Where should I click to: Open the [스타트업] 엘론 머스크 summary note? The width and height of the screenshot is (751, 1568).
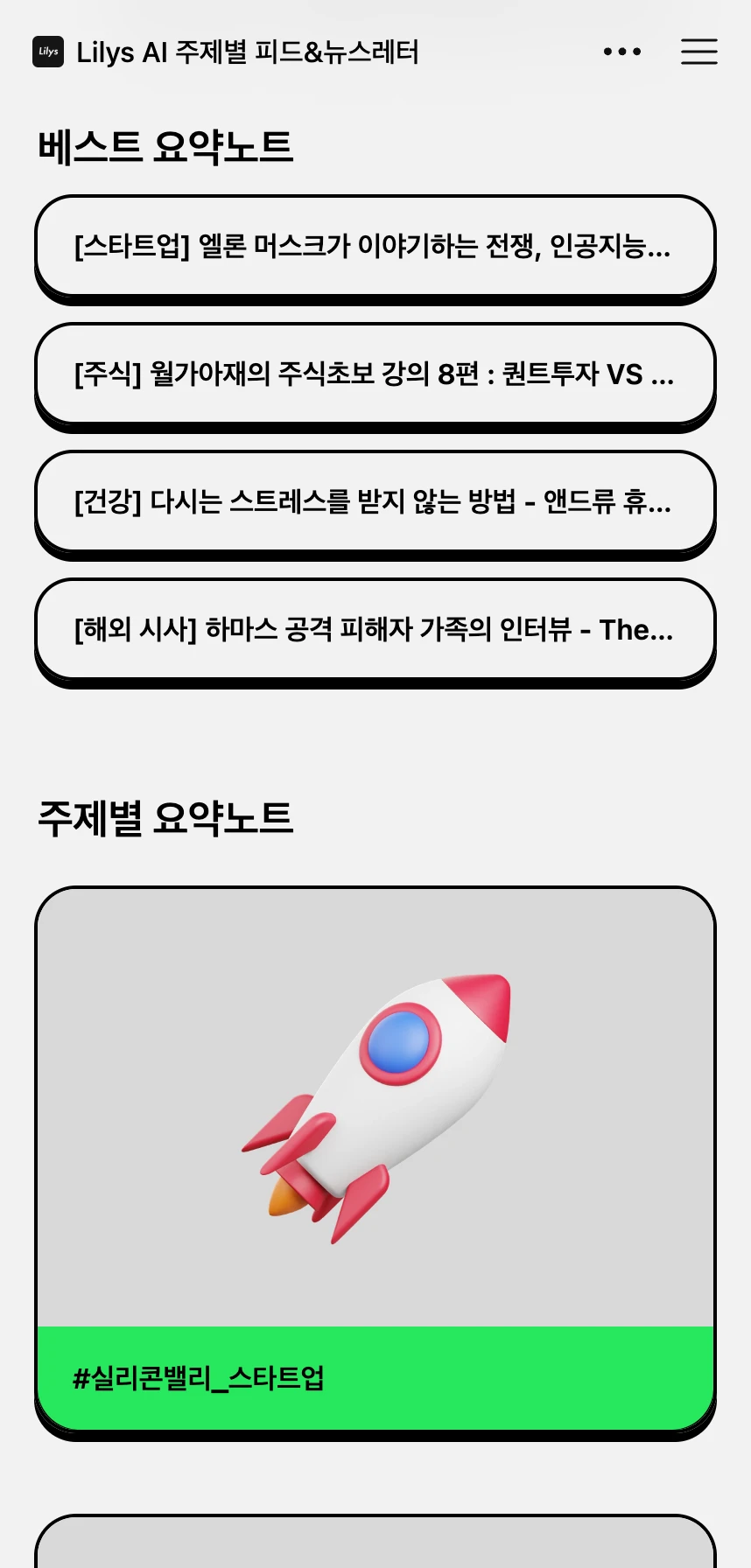[375, 247]
